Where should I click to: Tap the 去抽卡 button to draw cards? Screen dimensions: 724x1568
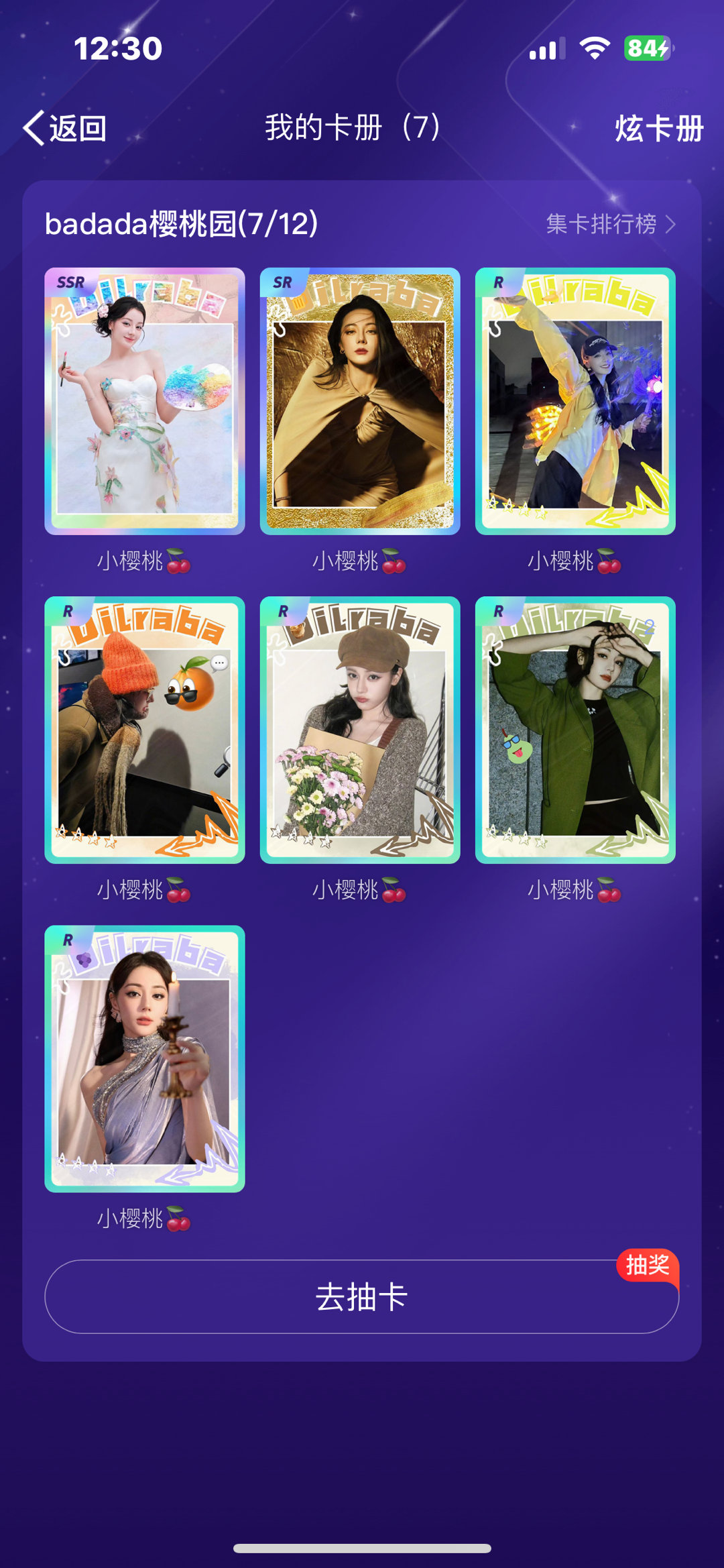(x=362, y=1296)
